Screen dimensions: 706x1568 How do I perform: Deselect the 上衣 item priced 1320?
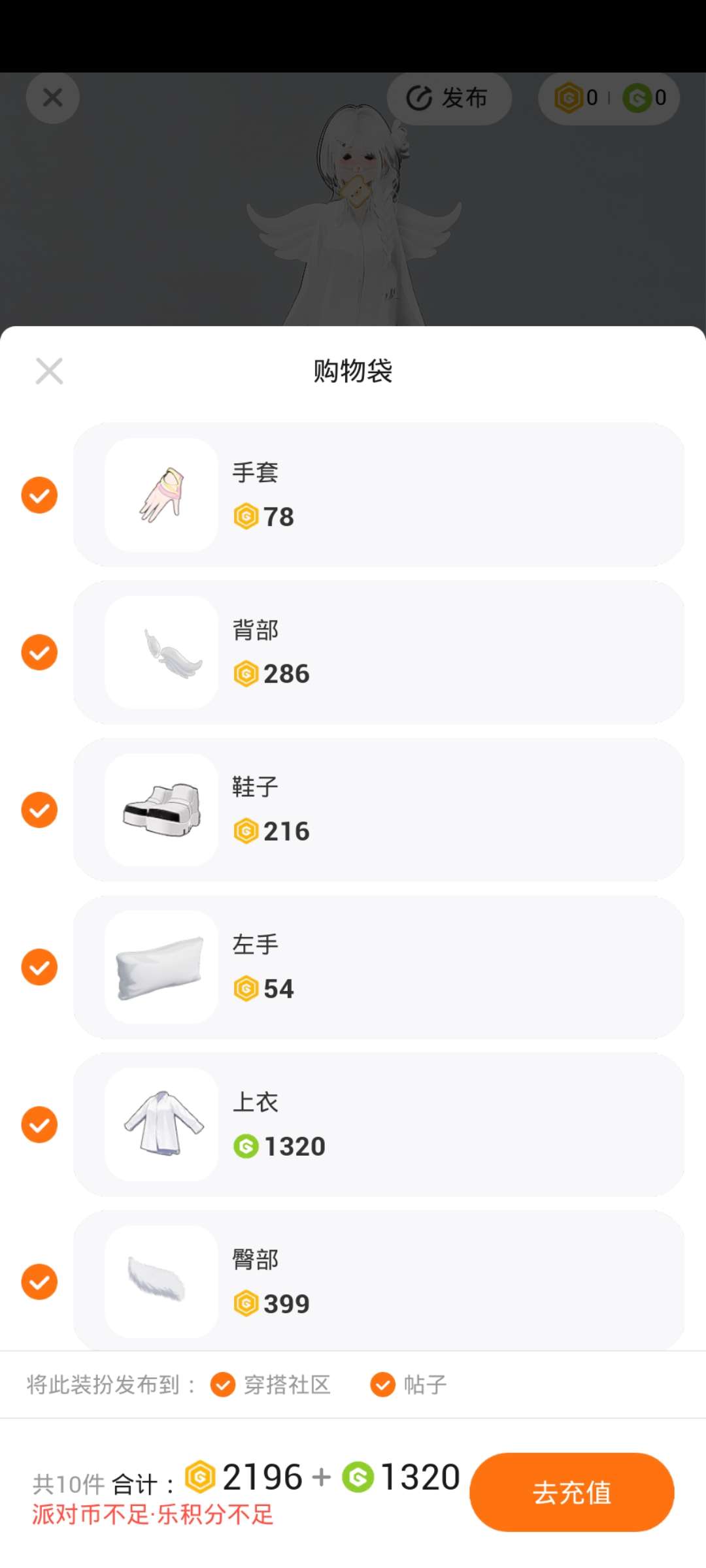(39, 1124)
